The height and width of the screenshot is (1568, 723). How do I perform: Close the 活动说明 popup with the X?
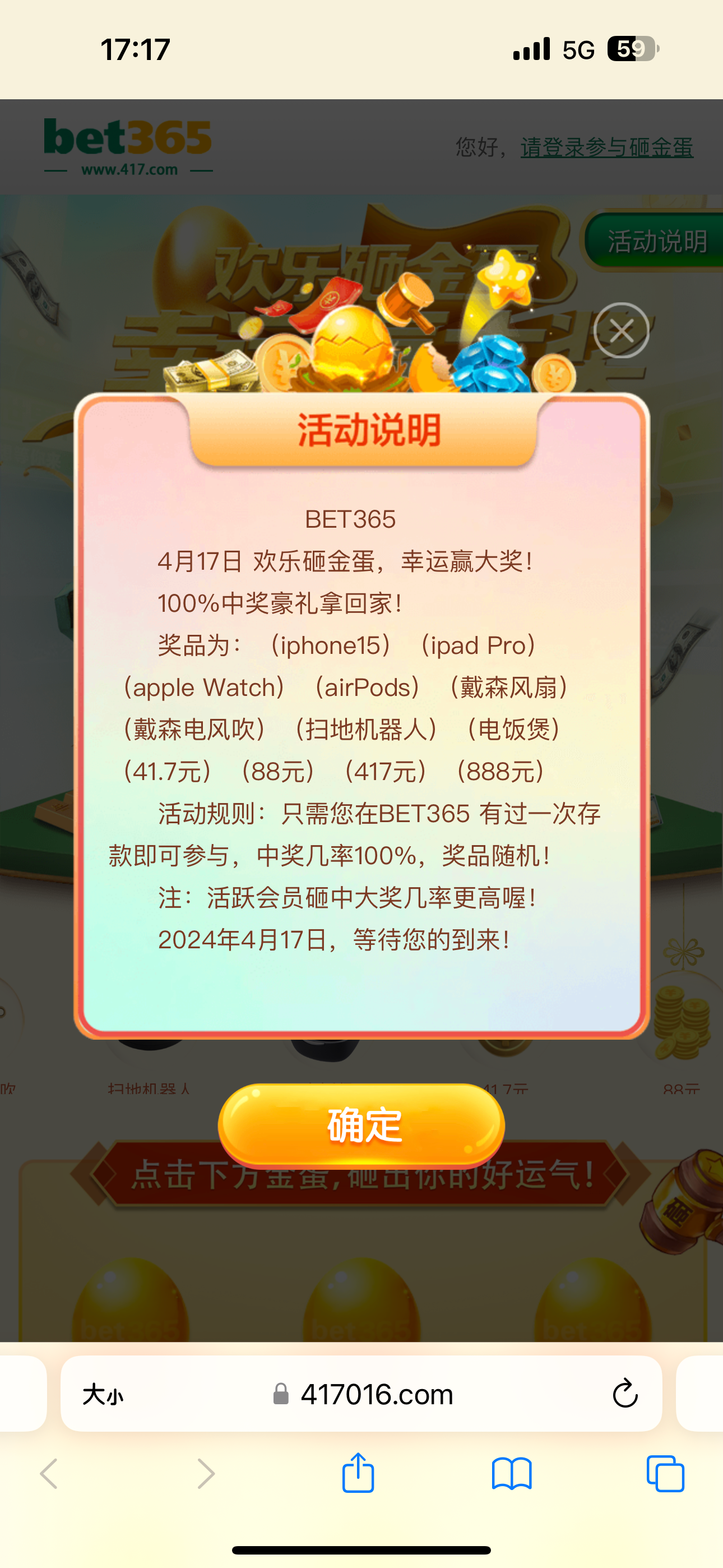tap(621, 330)
